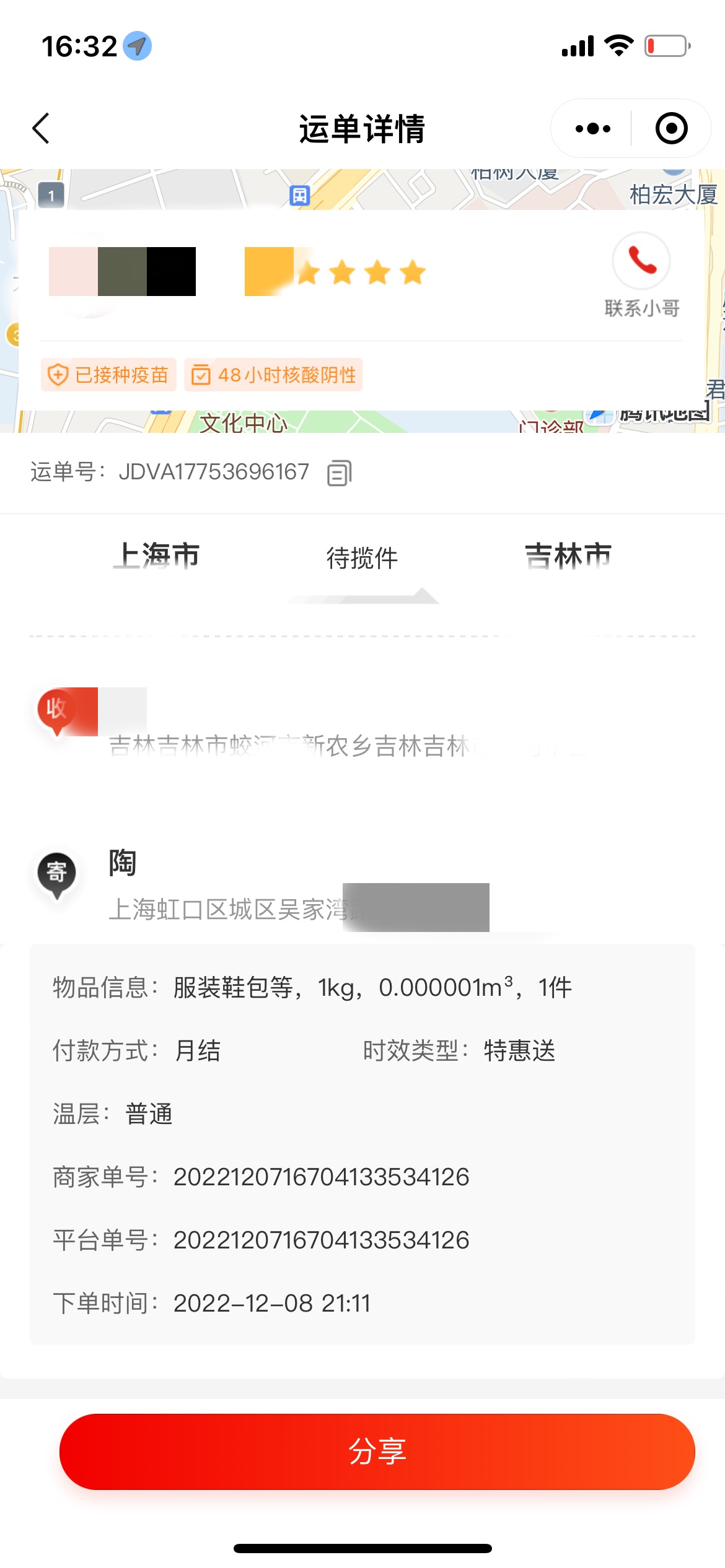Viewport: 725px width, 1568px height.
Task: Open the mini-program three-dot menu
Action: [592, 129]
